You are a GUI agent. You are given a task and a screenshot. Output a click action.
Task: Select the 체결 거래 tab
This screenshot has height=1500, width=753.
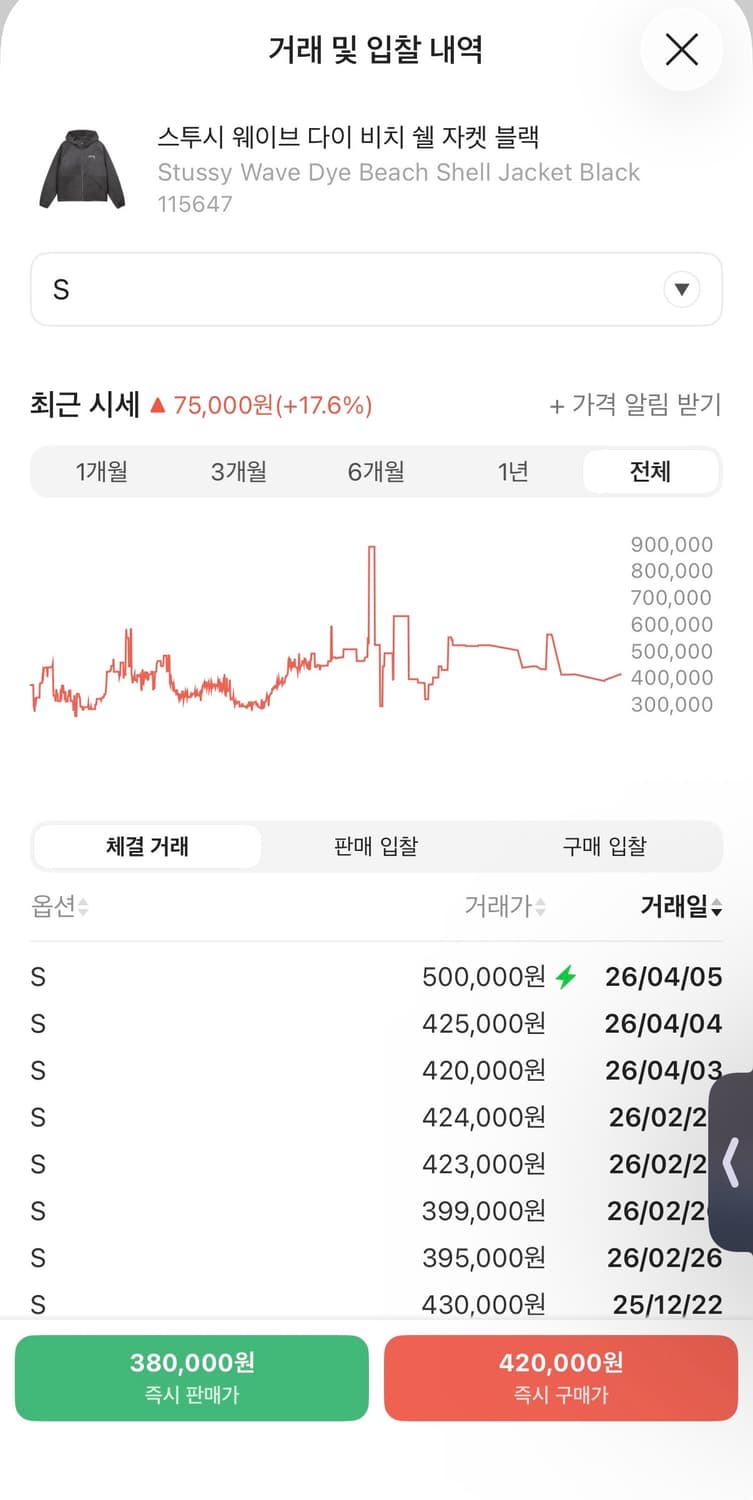[x=146, y=845]
